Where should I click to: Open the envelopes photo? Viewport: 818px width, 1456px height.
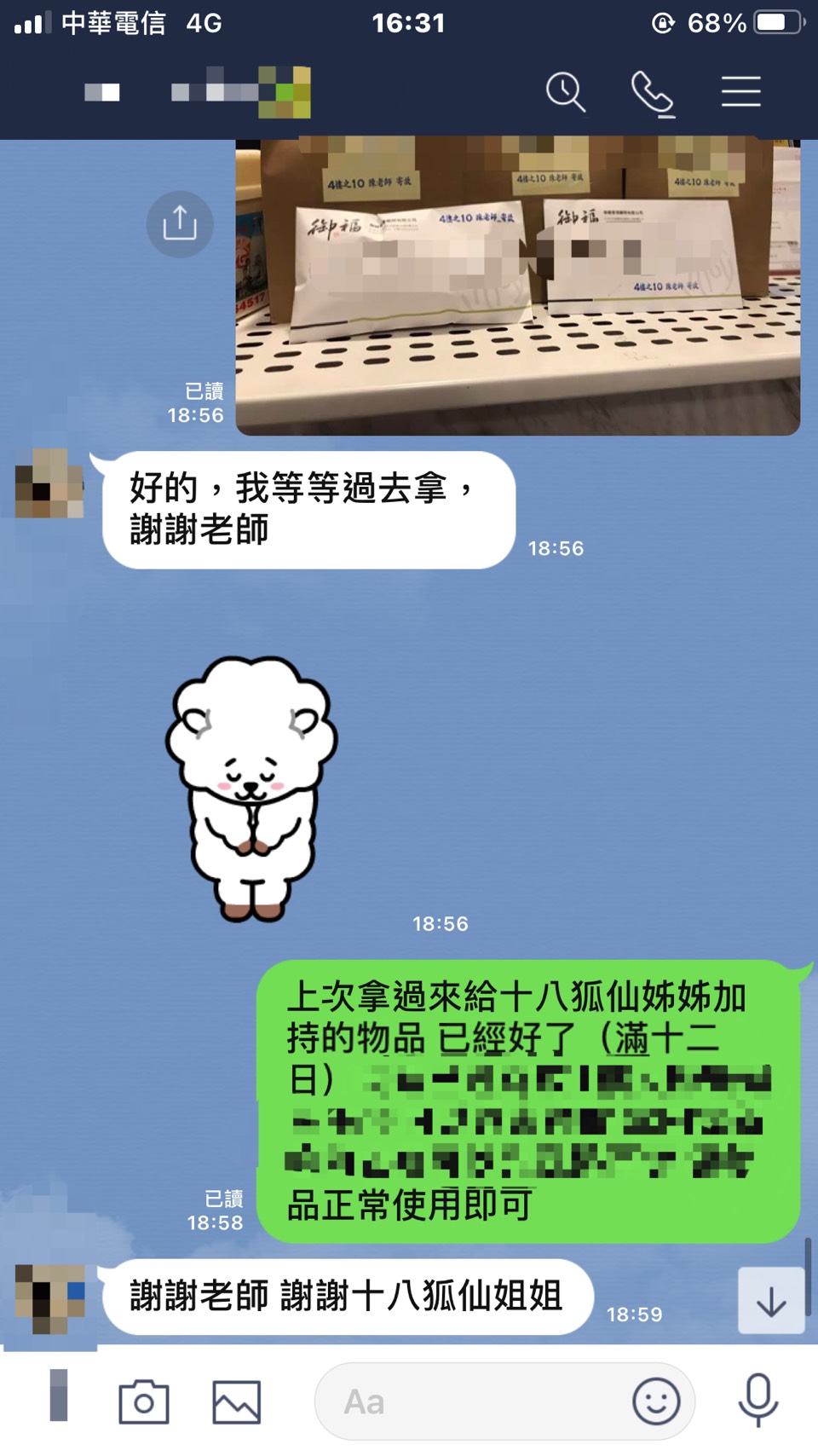point(517,287)
